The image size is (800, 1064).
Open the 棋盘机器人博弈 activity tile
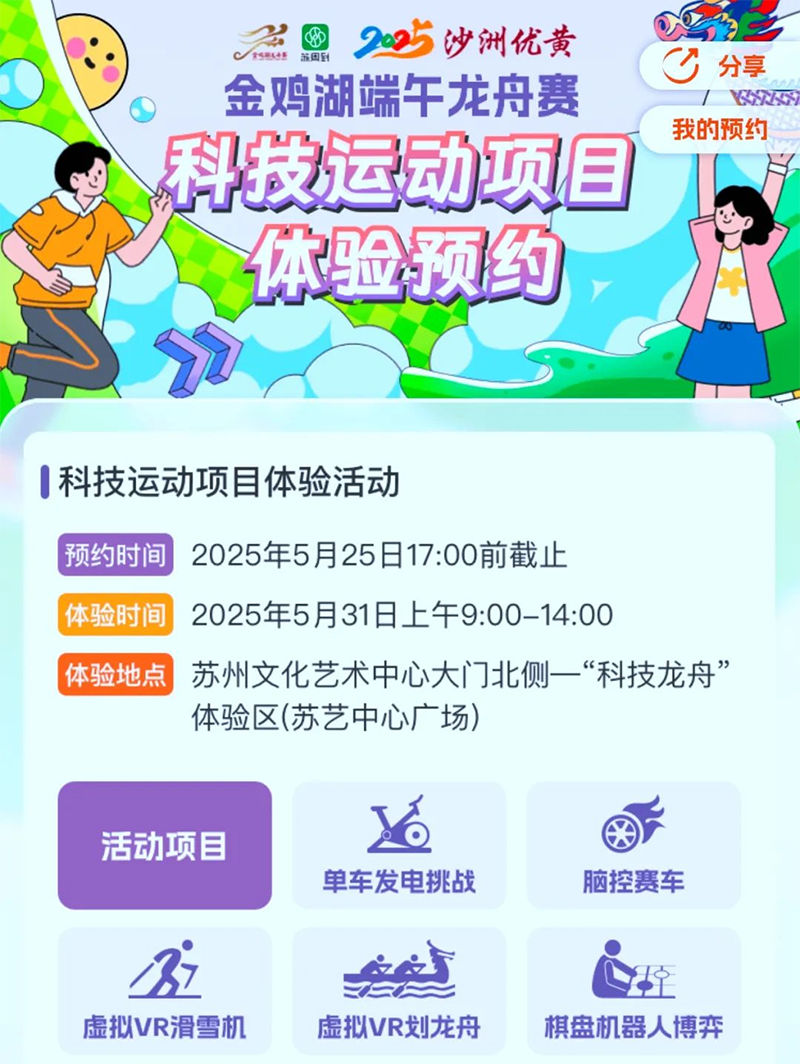[x=634, y=991]
